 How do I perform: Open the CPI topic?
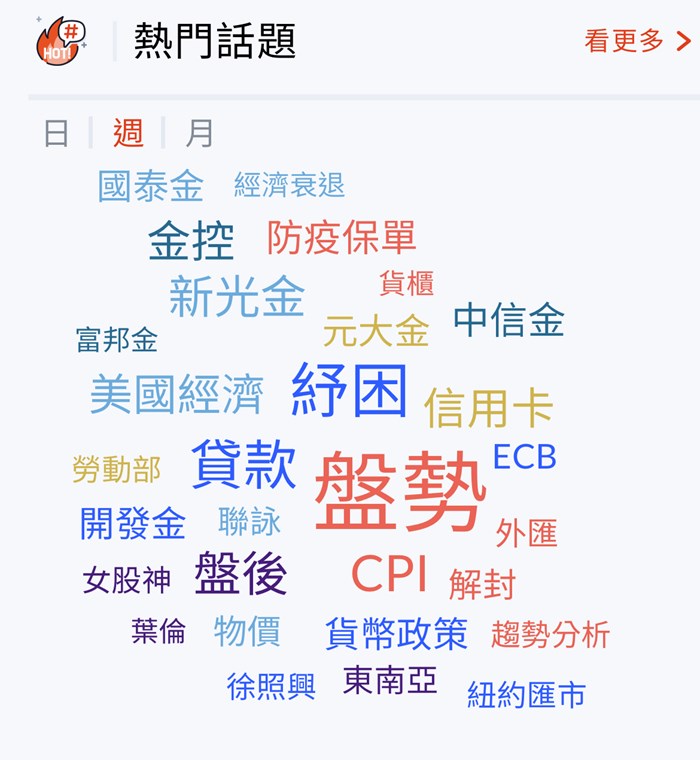coord(389,574)
